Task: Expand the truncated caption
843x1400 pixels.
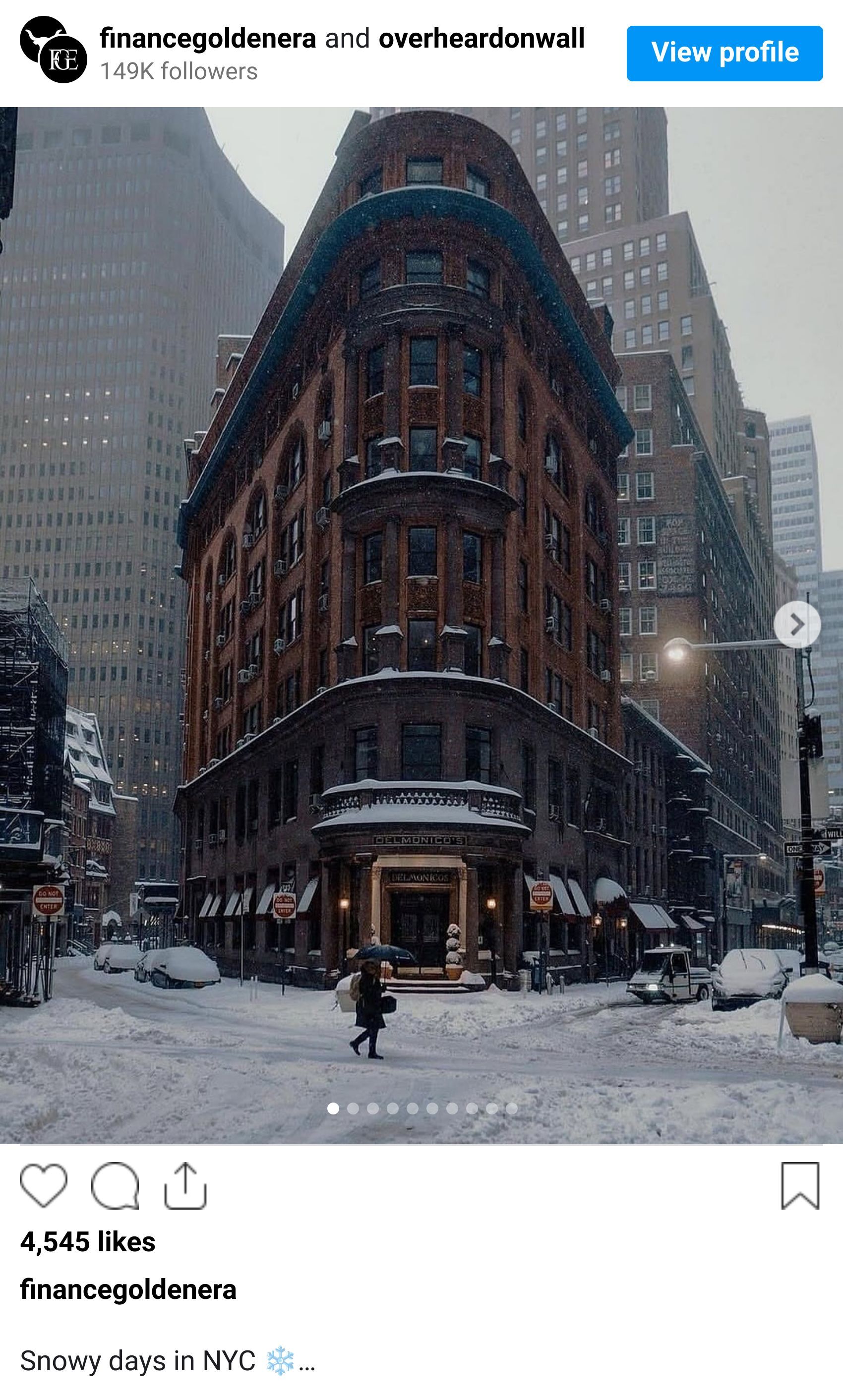Action: click(x=307, y=1361)
